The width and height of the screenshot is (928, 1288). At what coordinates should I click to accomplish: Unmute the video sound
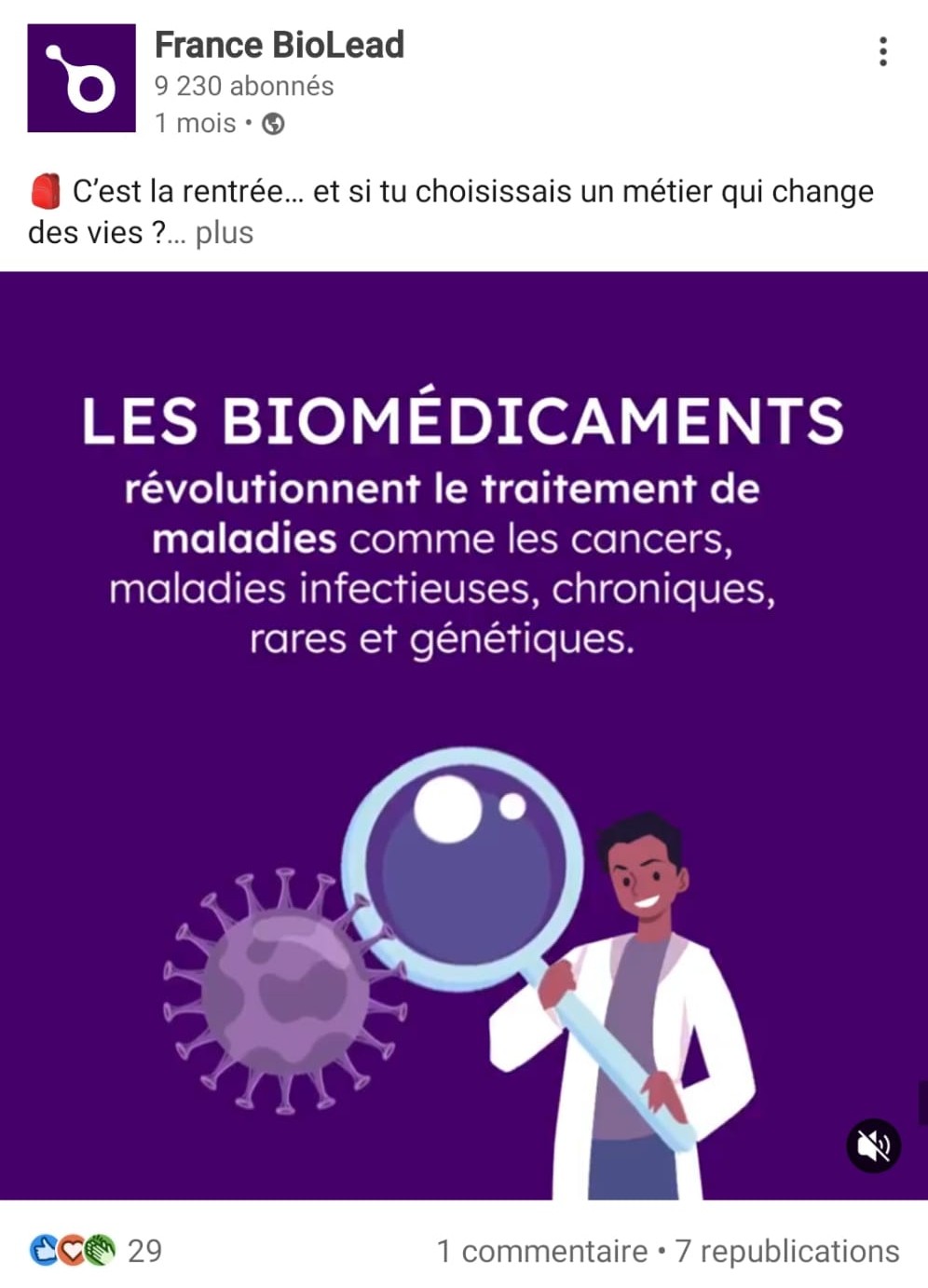(x=873, y=1145)
